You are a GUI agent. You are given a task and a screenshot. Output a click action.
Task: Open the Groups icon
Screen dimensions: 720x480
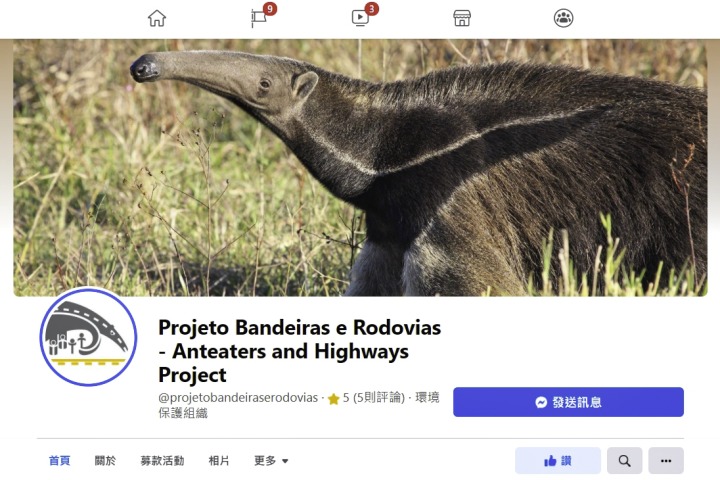563,18
